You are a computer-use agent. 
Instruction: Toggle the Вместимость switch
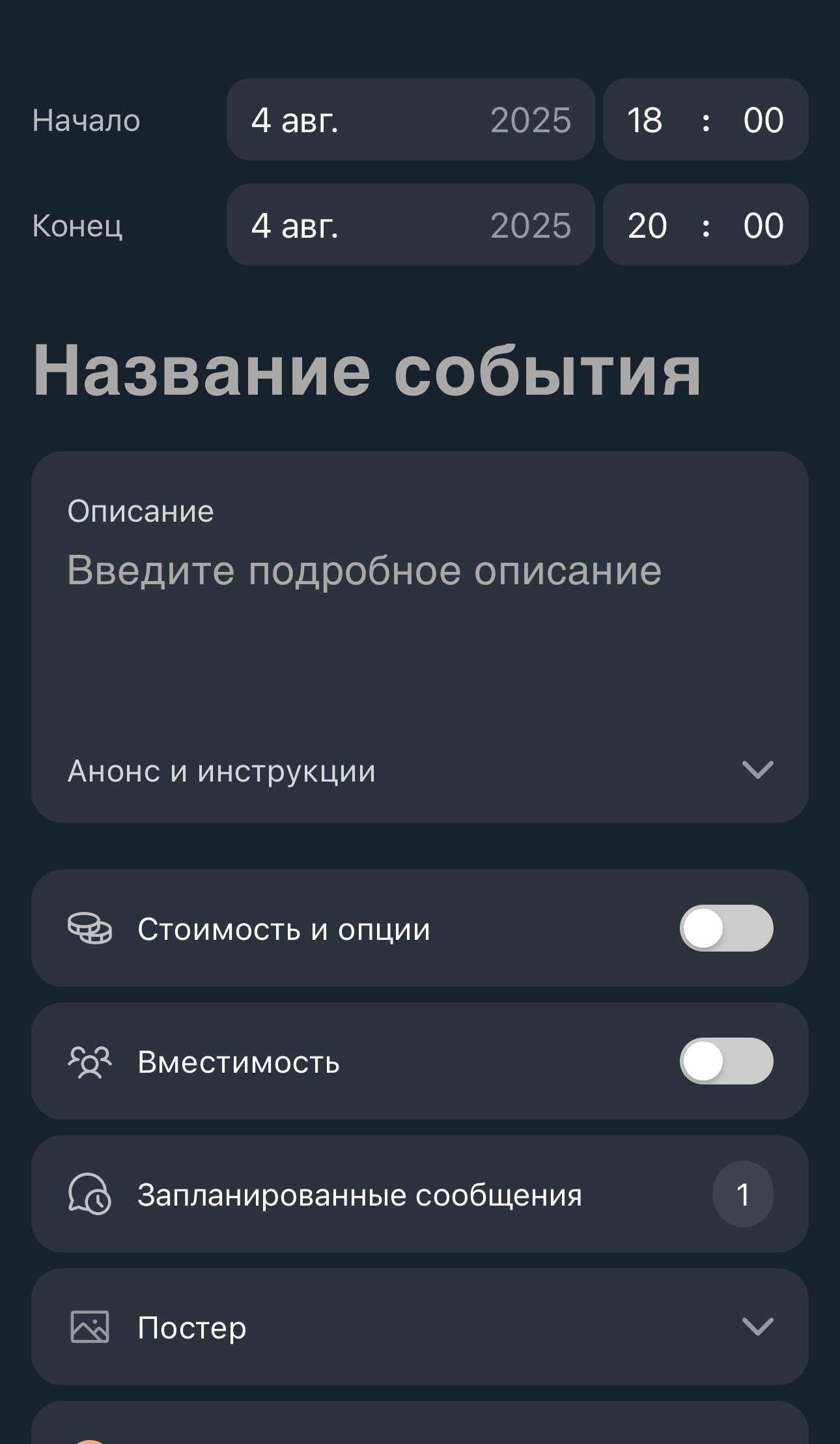tap(726, 1061)
